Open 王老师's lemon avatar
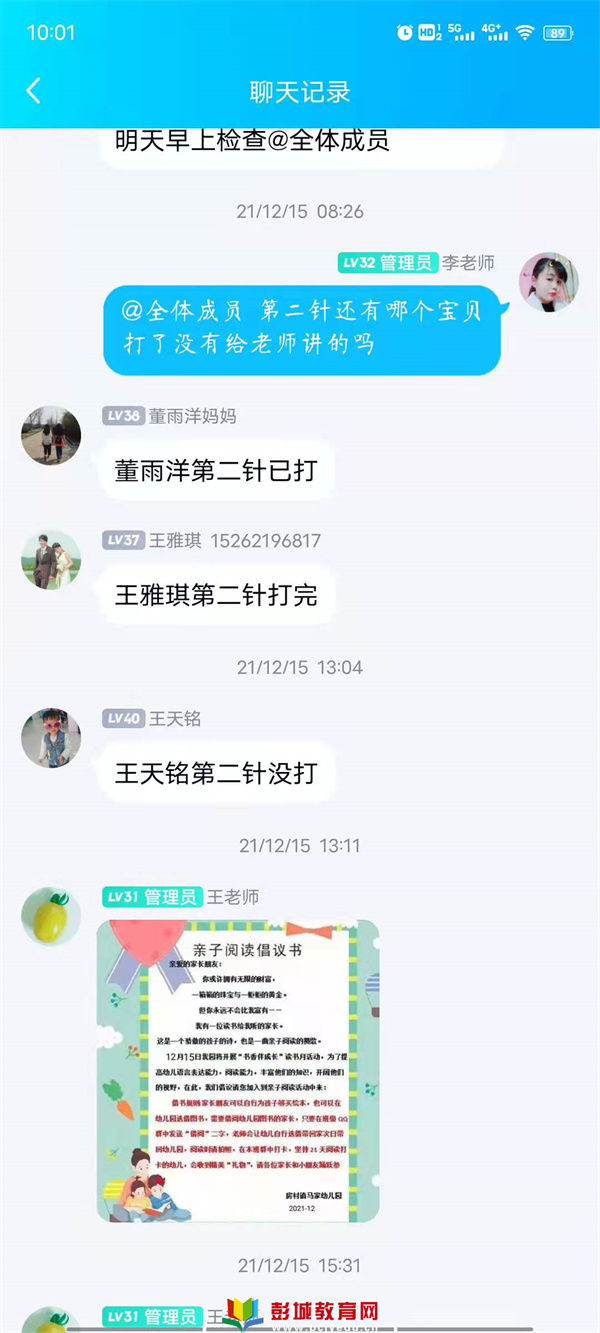Image resolution: width=600 pixels, height=1333 pixels. point(51,916)
